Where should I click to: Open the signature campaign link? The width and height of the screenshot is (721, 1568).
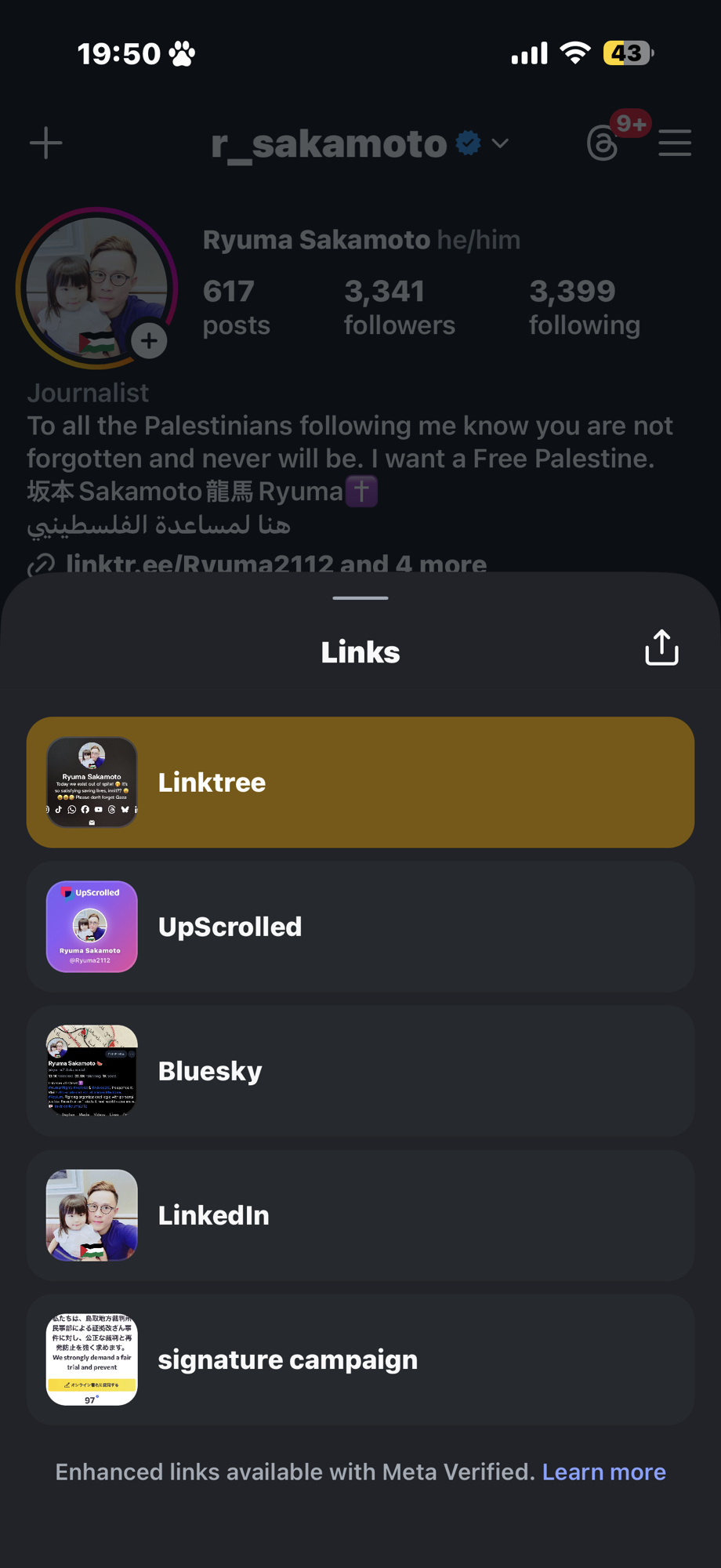point(360,1359)
